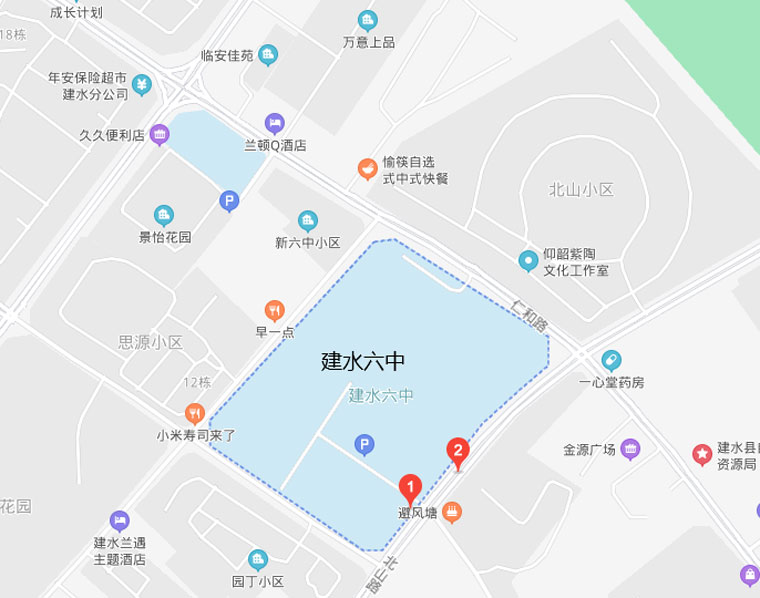Screen dimensions: 760x598
Task: Select the 建水兰遇主题酒店 hotel marker
Action: pyautogui.click(x=119, y=521)
